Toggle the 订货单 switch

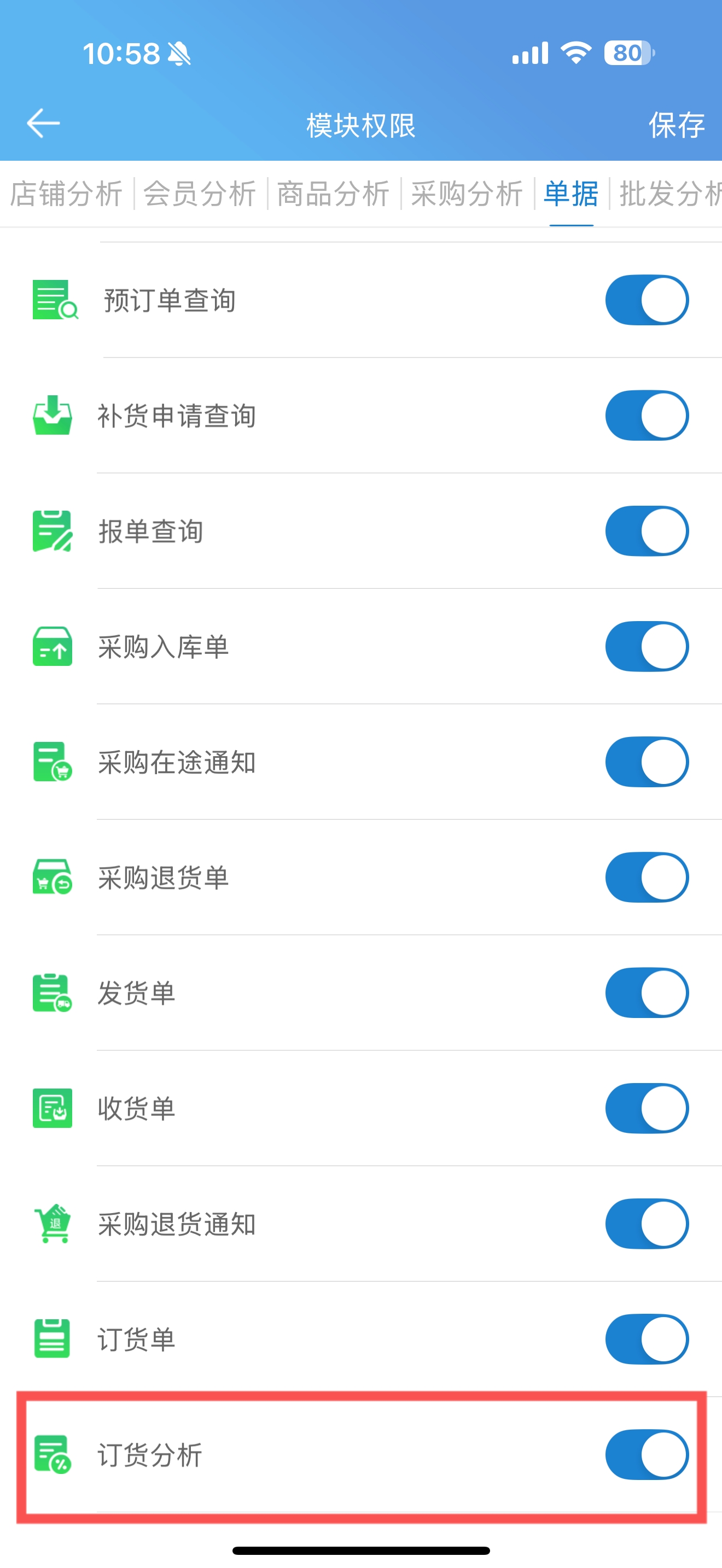click(x=647, y=1339)
